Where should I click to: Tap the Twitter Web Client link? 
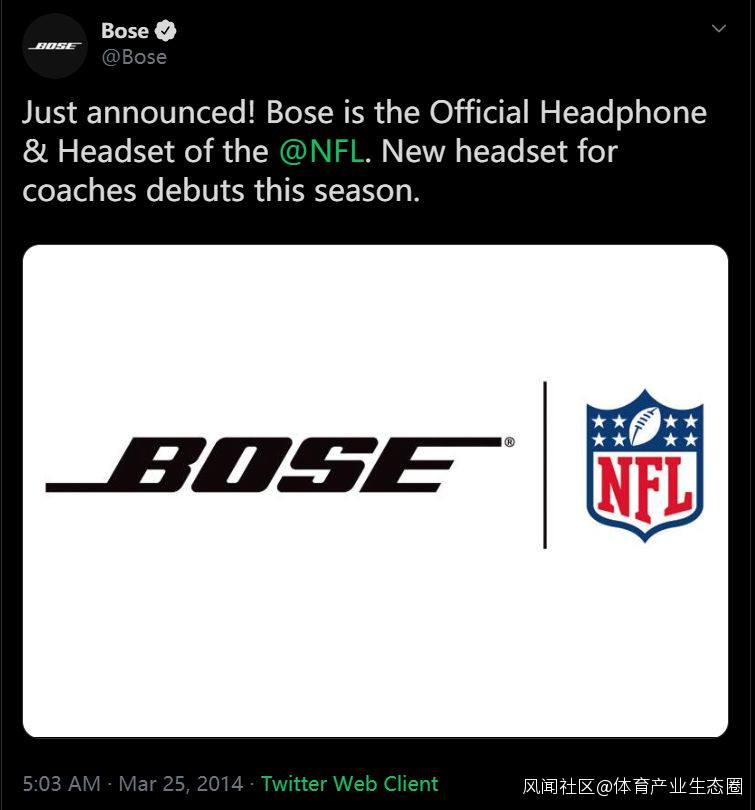350,784
